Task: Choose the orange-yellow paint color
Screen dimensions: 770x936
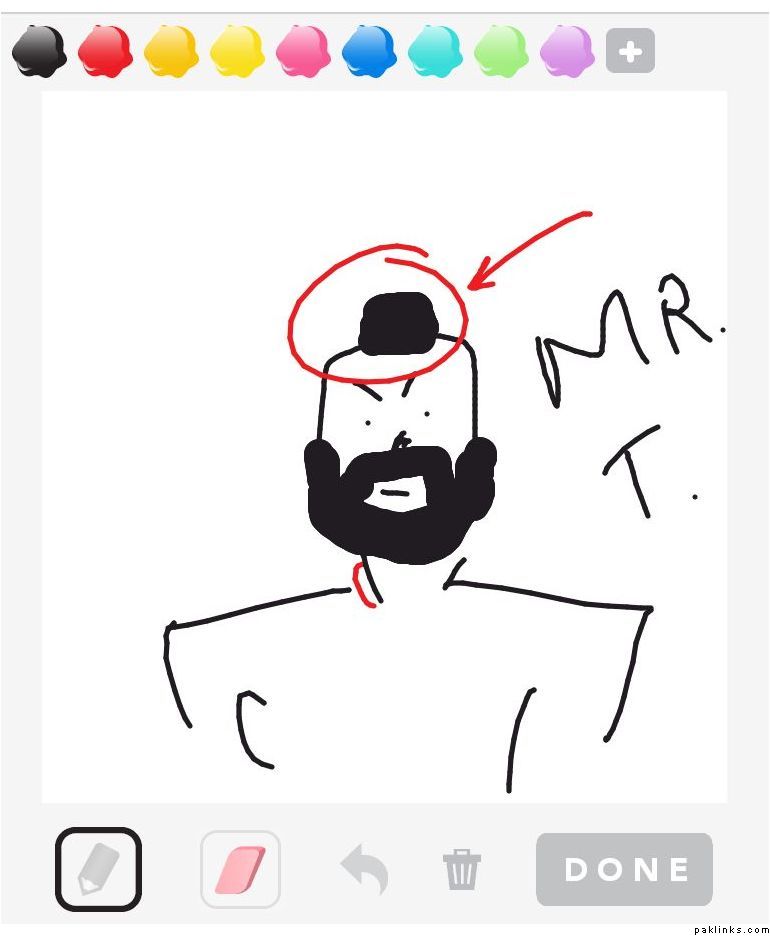Action: pyautogui.click(x=171, y=51)
